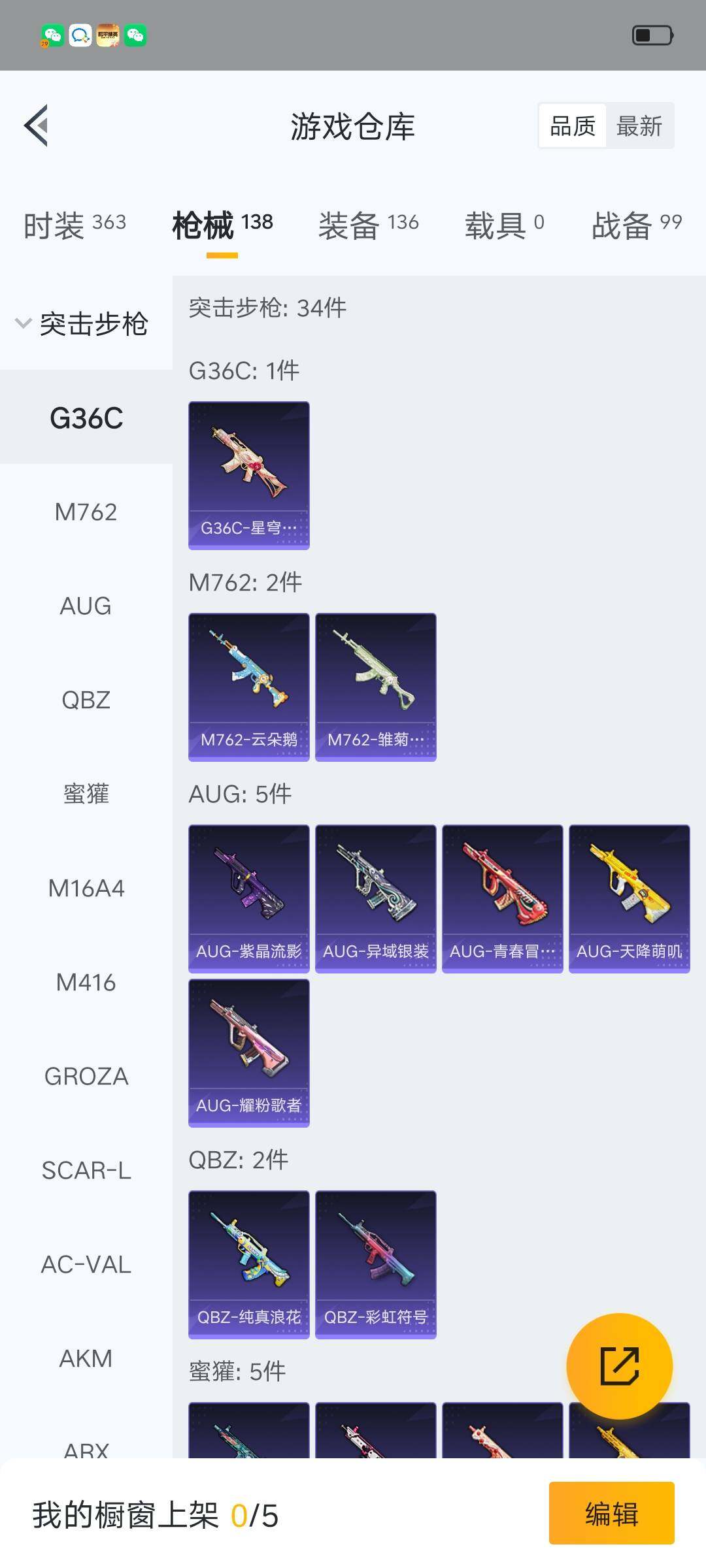Jump to M416 in the side list
Image resolution: width=706 pixels, height=1568 pixels.
pos(86,983)
